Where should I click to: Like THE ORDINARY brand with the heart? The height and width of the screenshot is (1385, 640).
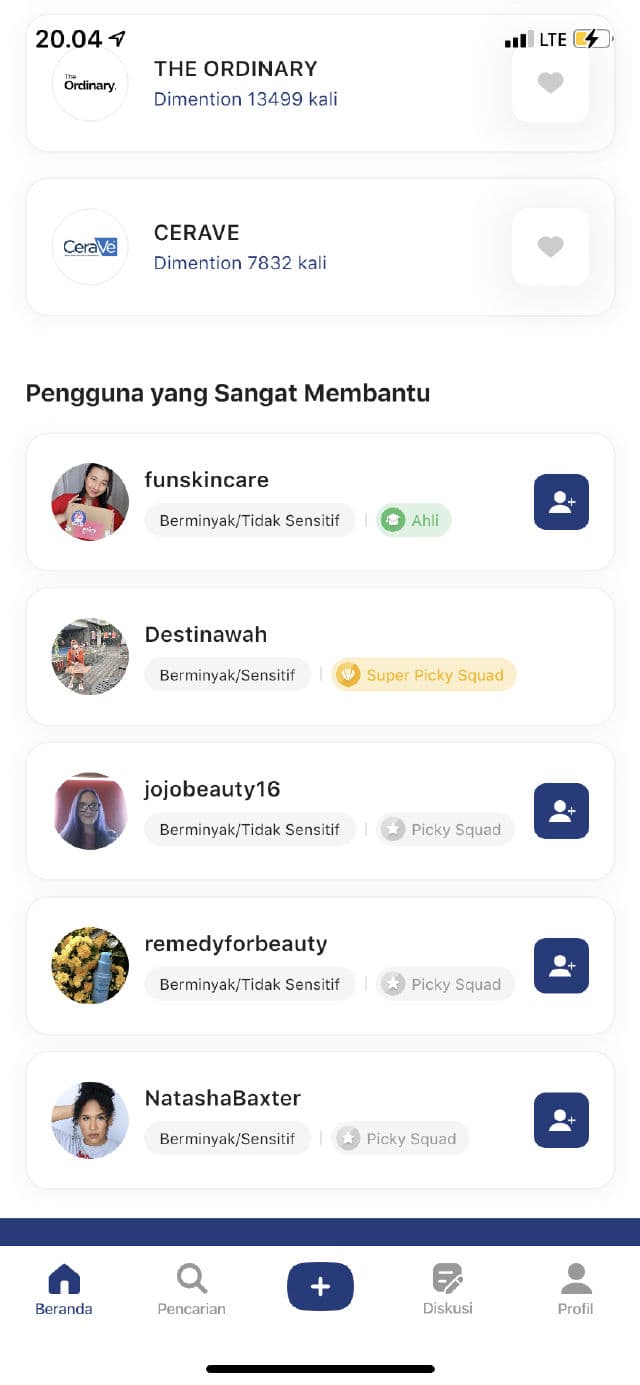tap(550, 83)
